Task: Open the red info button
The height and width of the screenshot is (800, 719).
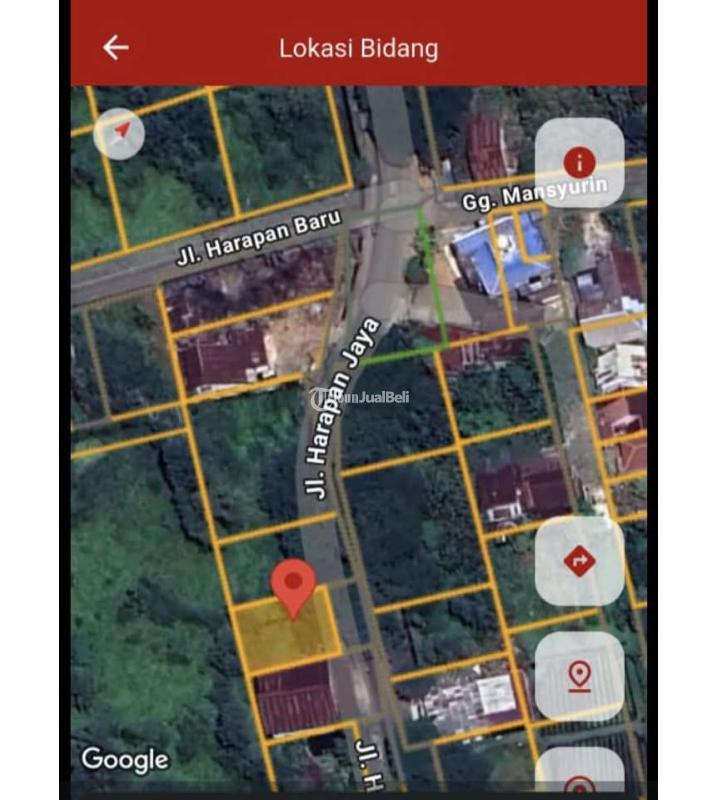Action: tap(579, 162)
